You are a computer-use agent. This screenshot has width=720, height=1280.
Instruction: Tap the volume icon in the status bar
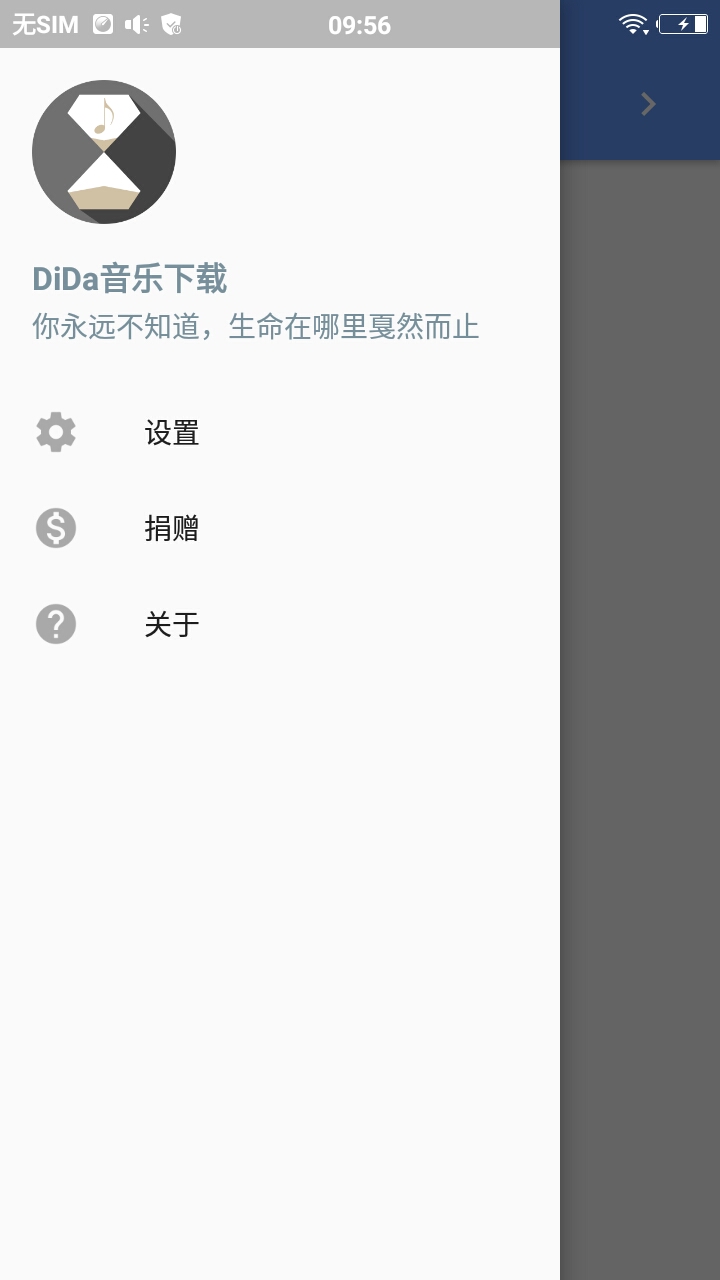[136, 24]
